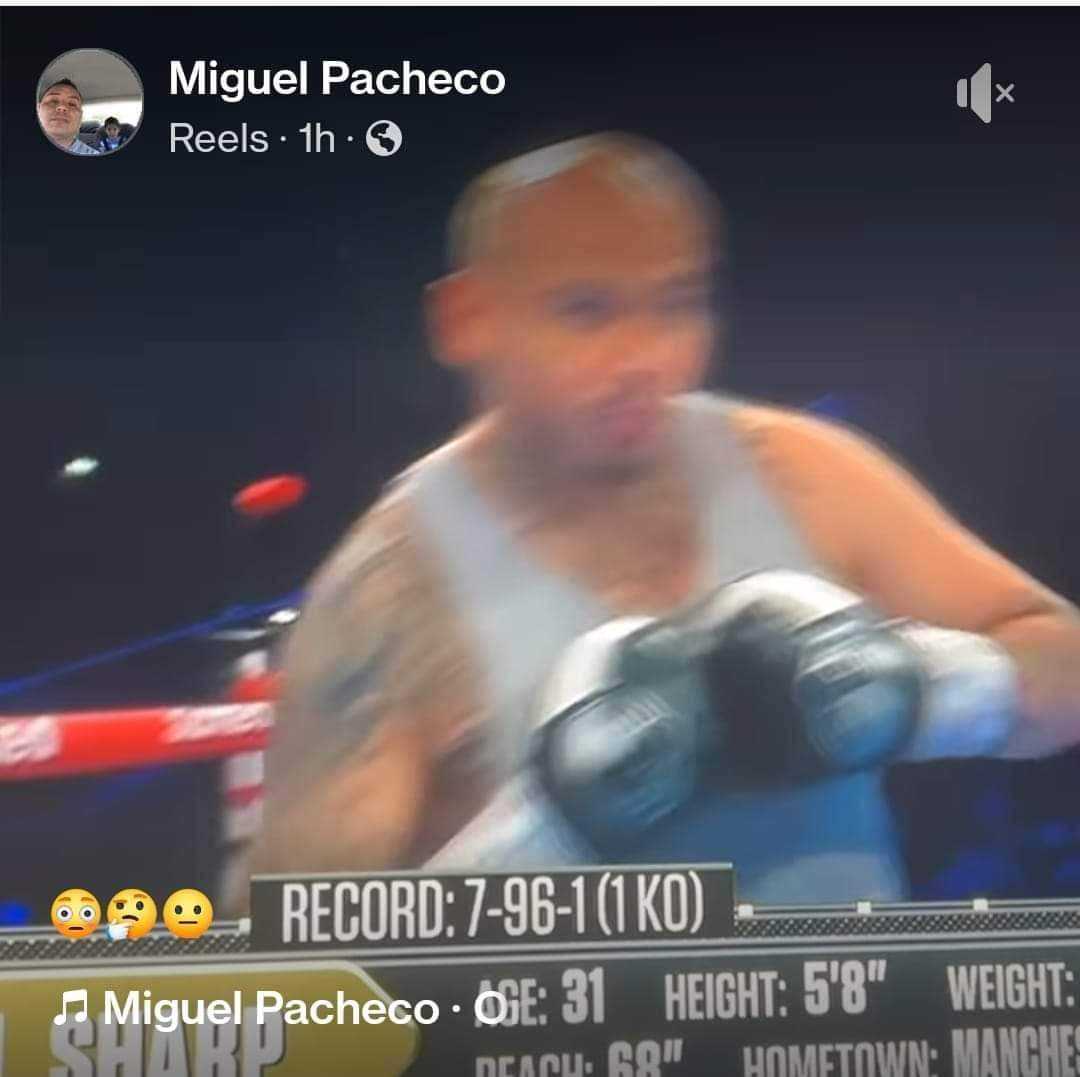Viewport: 1080px width, 1077px height.
Task: Open Miguel Pacheco's name link
Action: coord(337,78)
